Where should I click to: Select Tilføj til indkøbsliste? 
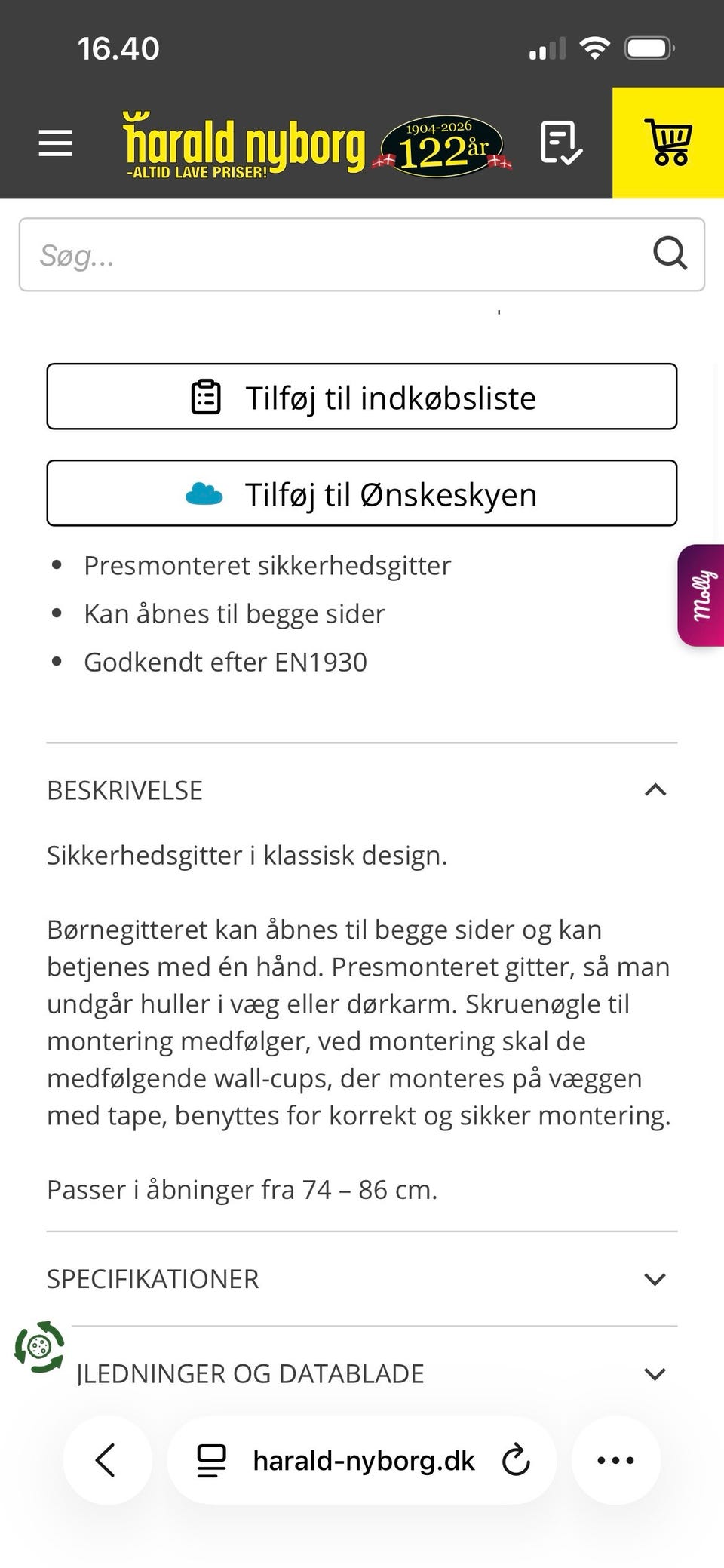(362, 396)
